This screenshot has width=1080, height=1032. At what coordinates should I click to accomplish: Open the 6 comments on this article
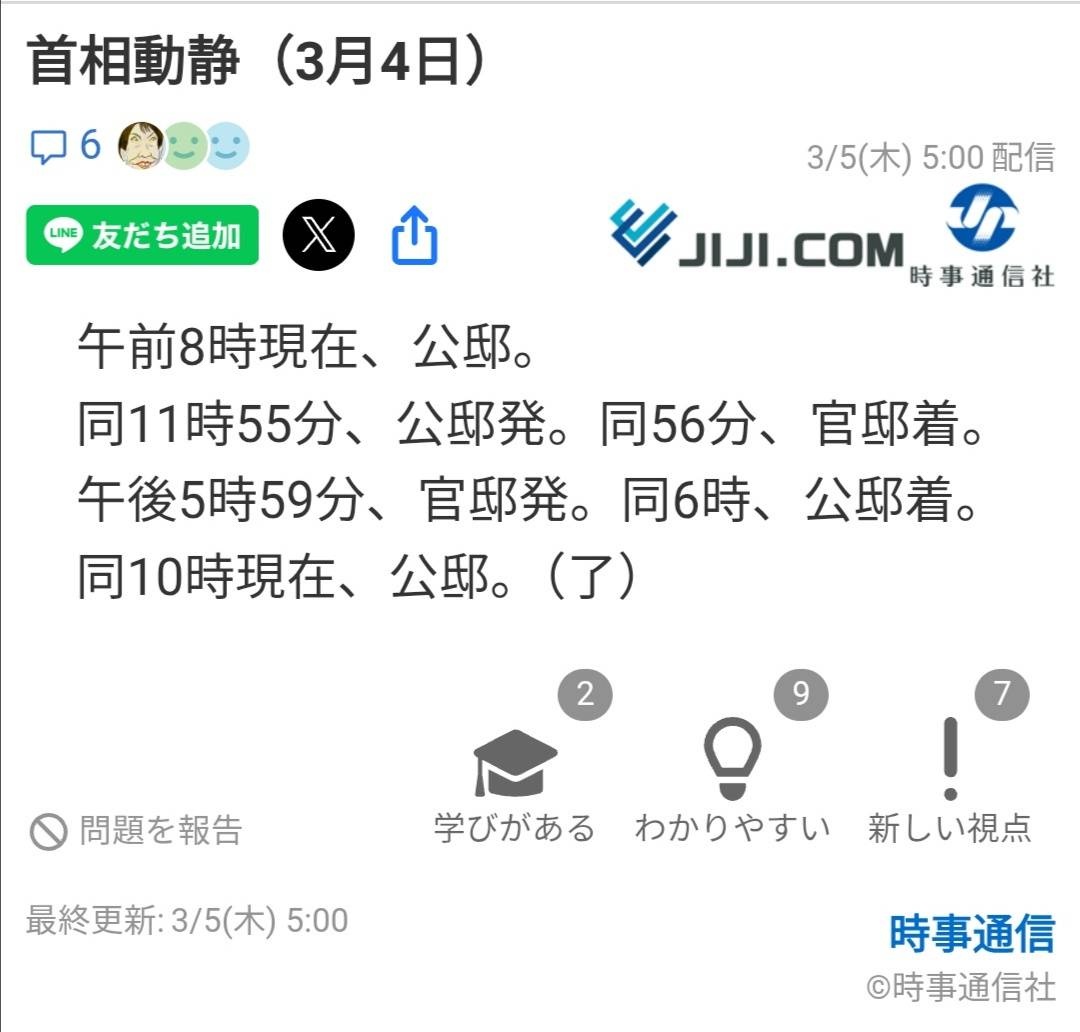click(66, 147)
